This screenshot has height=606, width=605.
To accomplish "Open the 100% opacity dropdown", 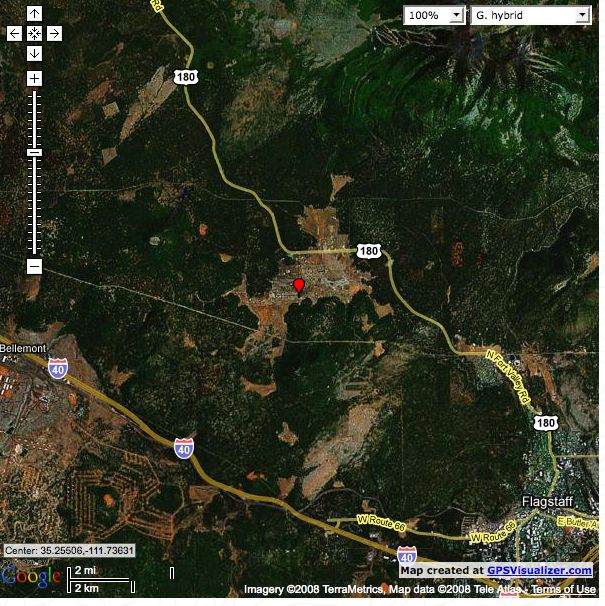I will 434,15.
